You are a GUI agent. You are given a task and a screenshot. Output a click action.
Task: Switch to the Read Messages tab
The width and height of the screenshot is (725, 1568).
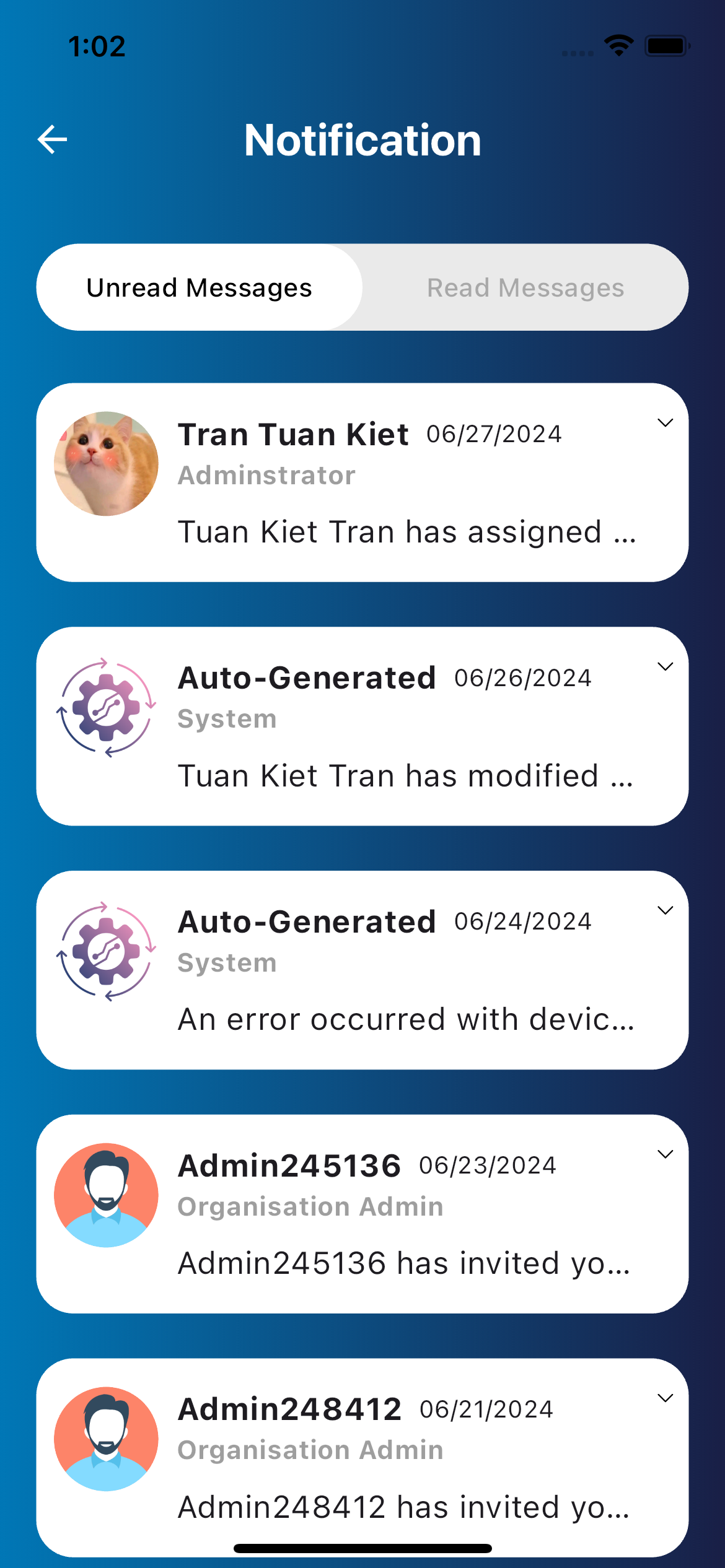coord(525,288)
